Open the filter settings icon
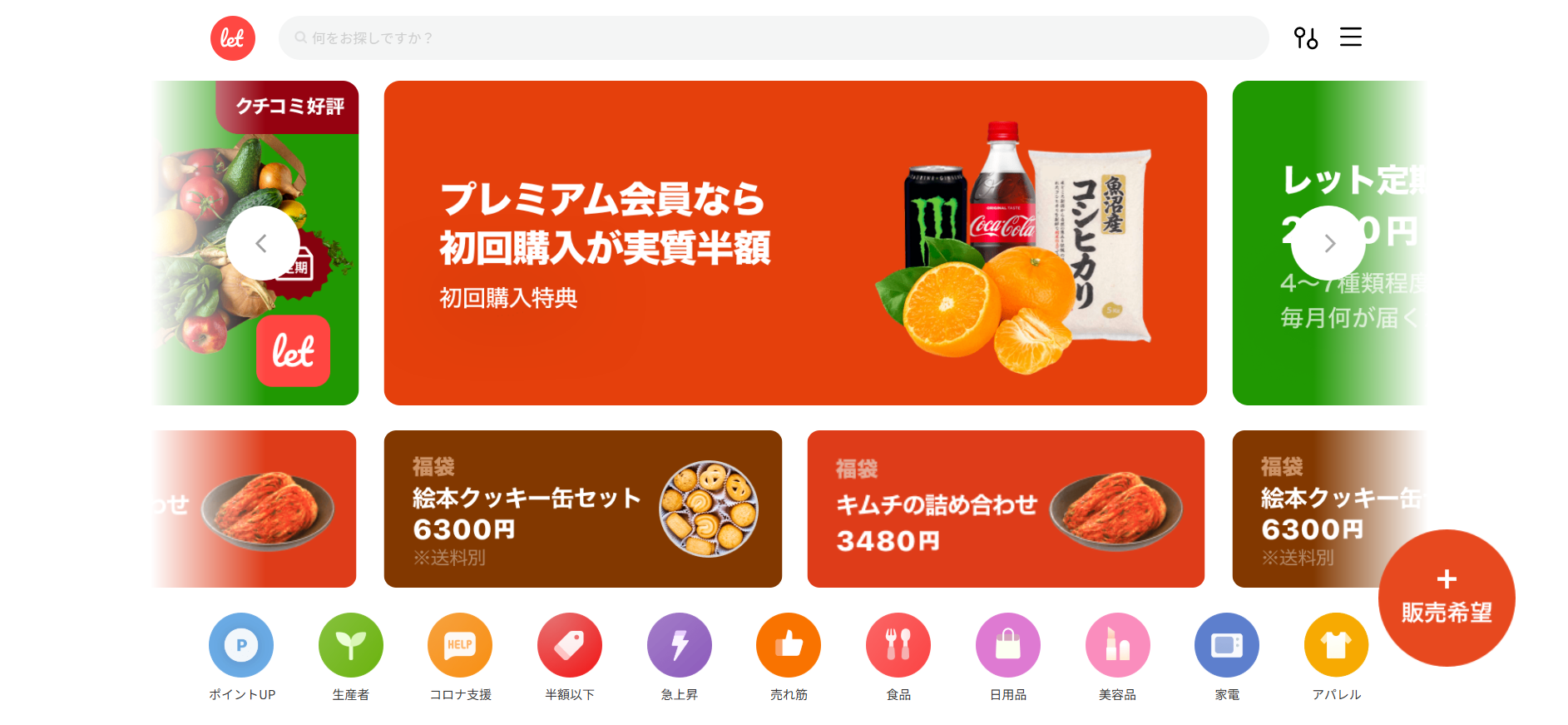 (1305, 37)
